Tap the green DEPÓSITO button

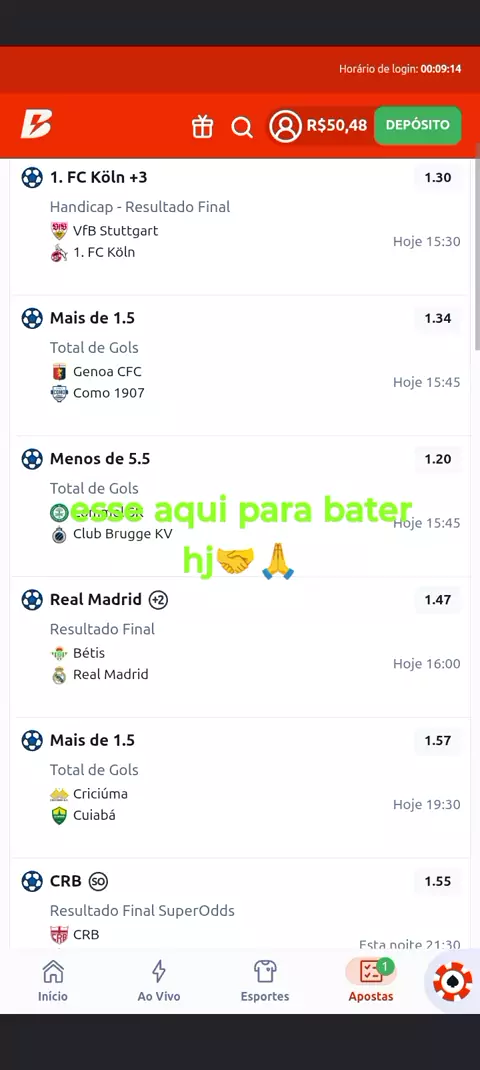418,126
